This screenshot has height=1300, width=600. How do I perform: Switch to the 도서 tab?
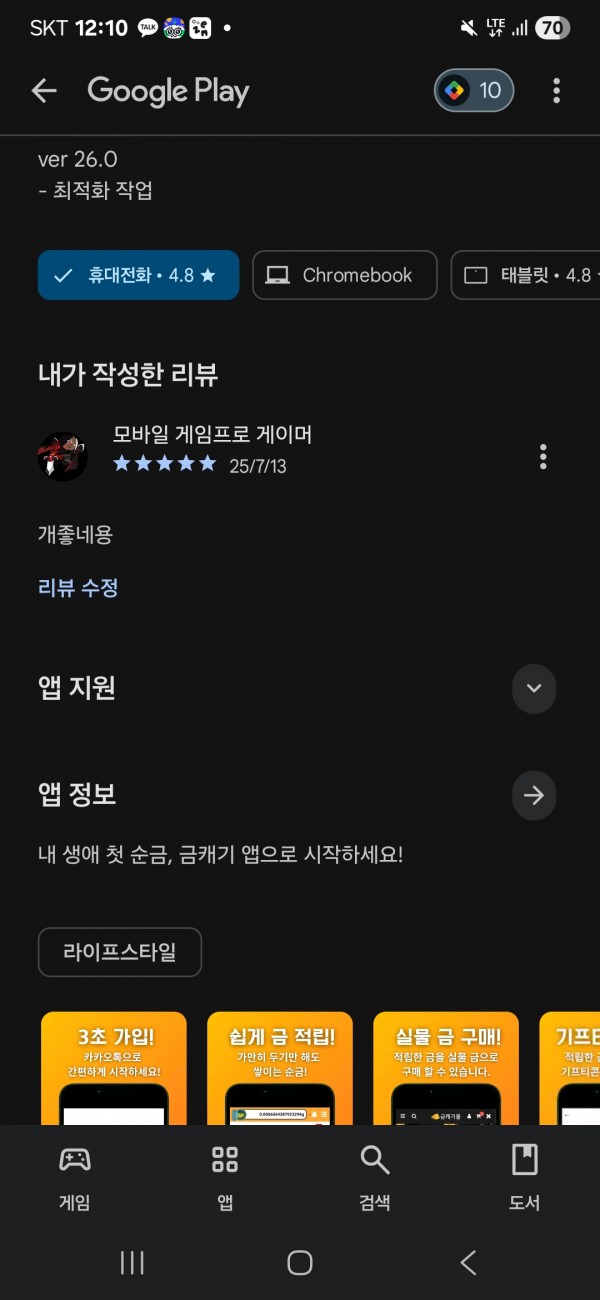(x=525, y=1177)
